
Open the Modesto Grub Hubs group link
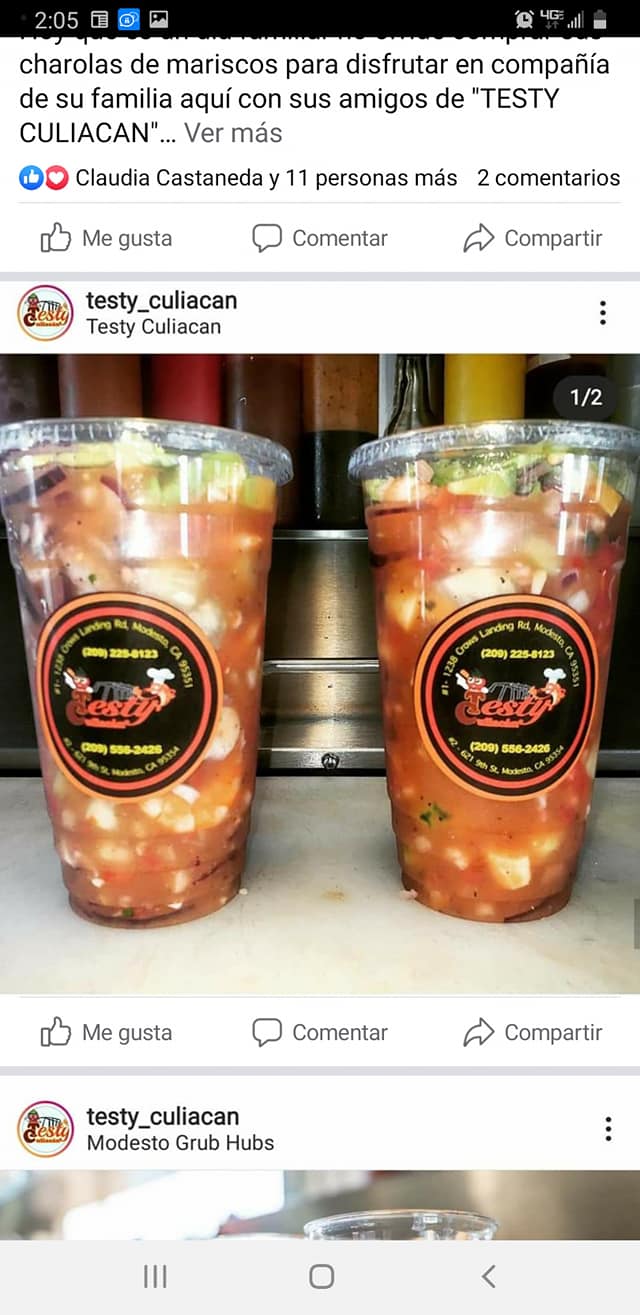point(180,1143)
